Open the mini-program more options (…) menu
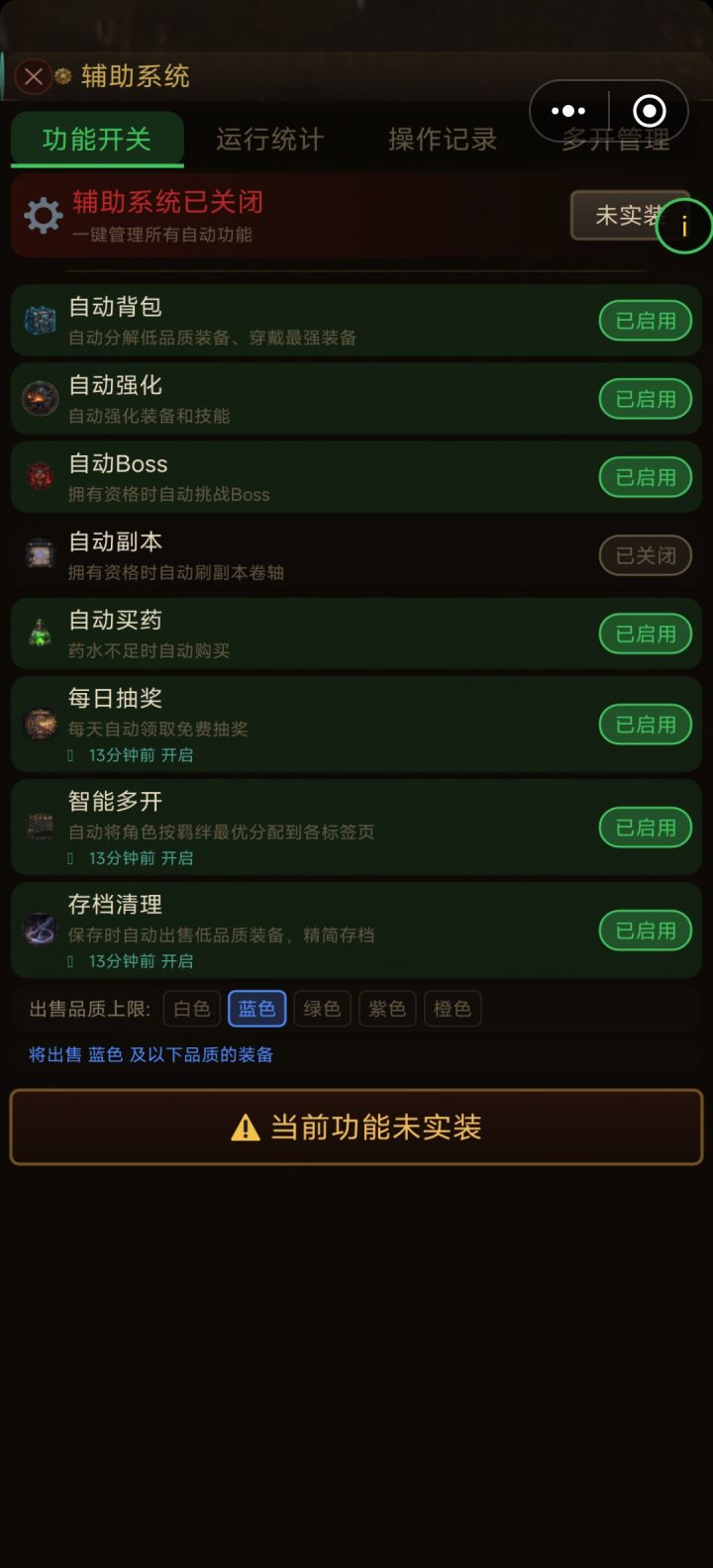 click(567, 110)
